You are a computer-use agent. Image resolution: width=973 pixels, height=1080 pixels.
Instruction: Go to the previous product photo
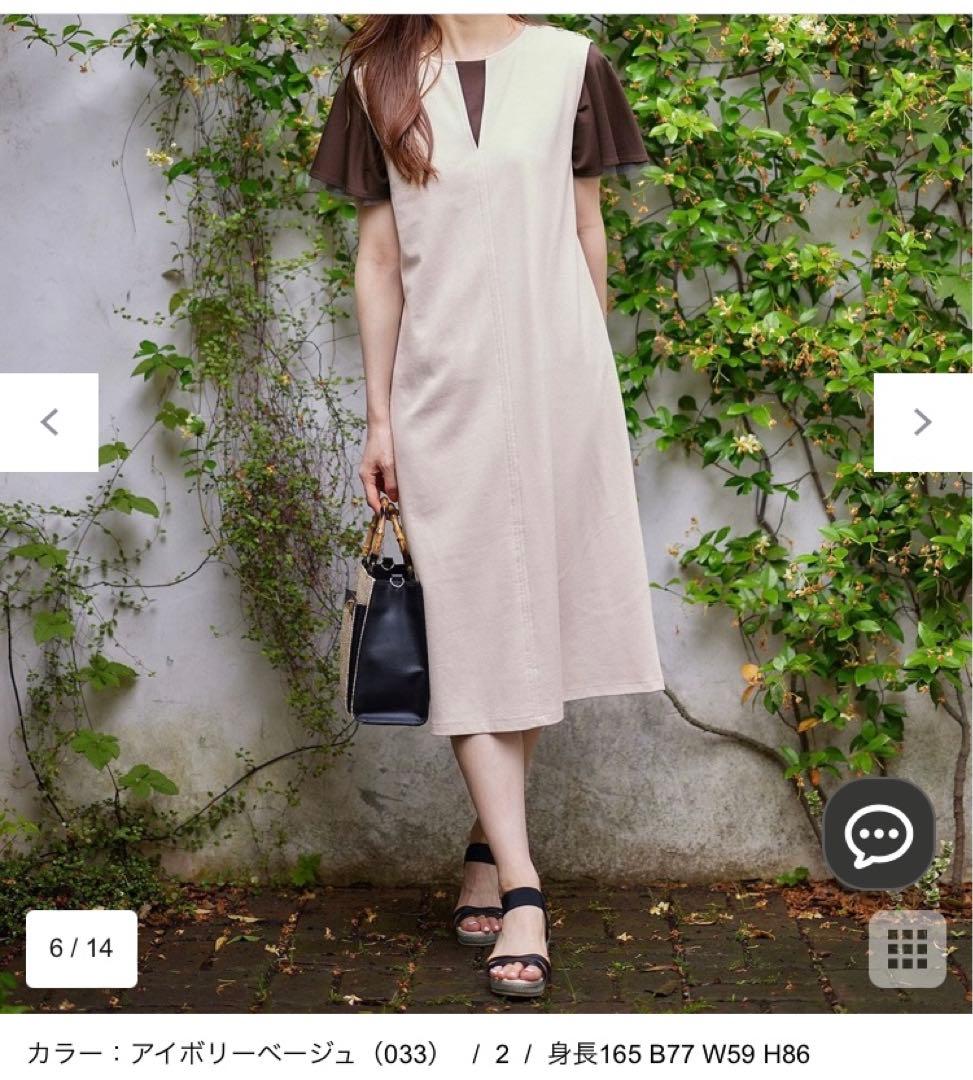click(49, 422)
